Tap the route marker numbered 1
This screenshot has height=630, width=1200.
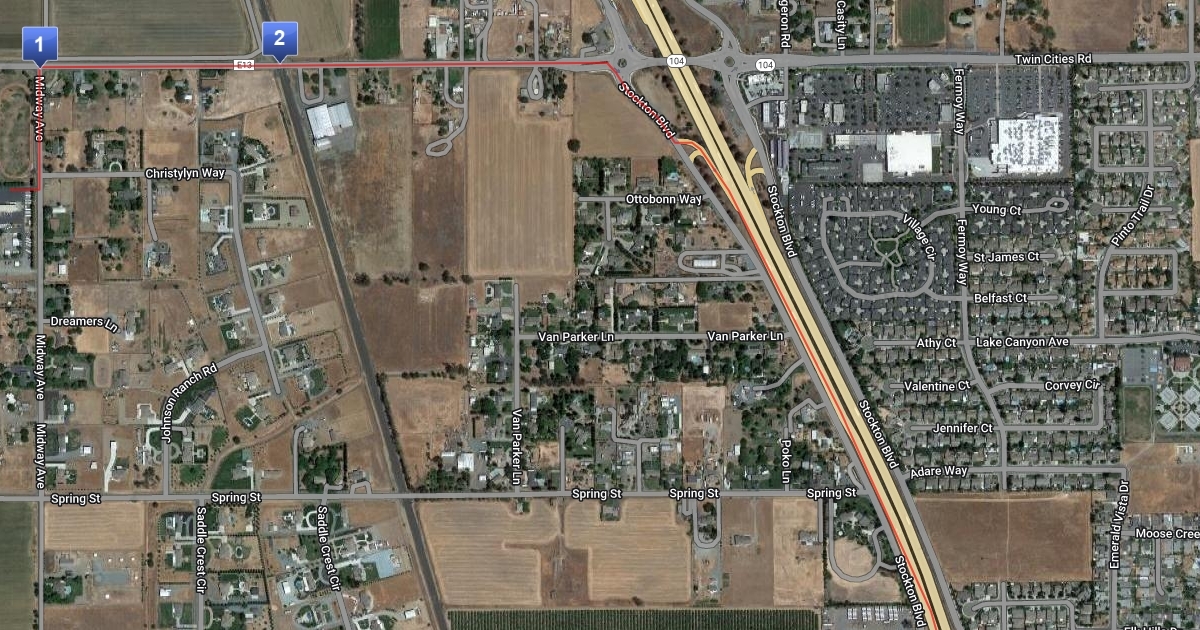click(x=40, y=43)
